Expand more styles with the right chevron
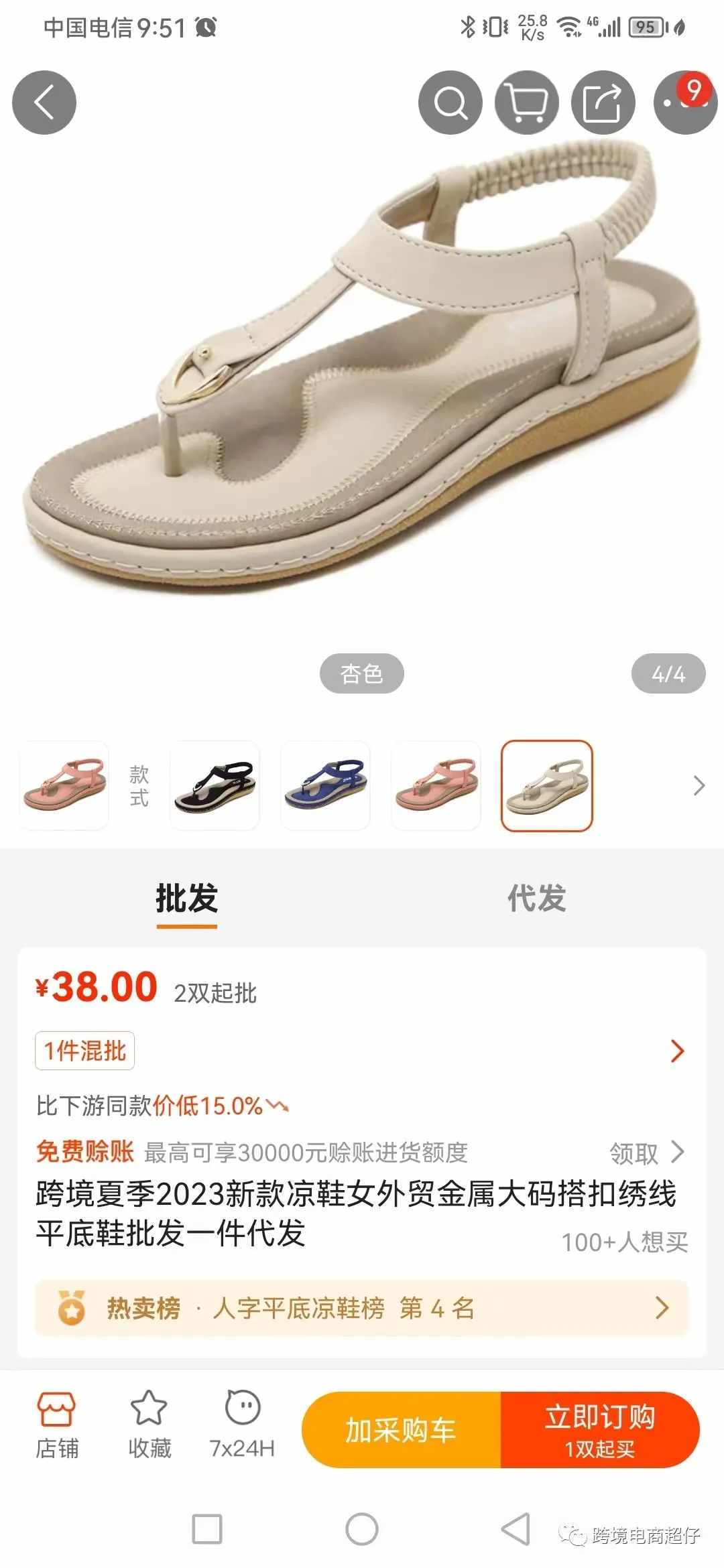The width and height of the screenshot is (724, 1568). click(x=699, y=785)
